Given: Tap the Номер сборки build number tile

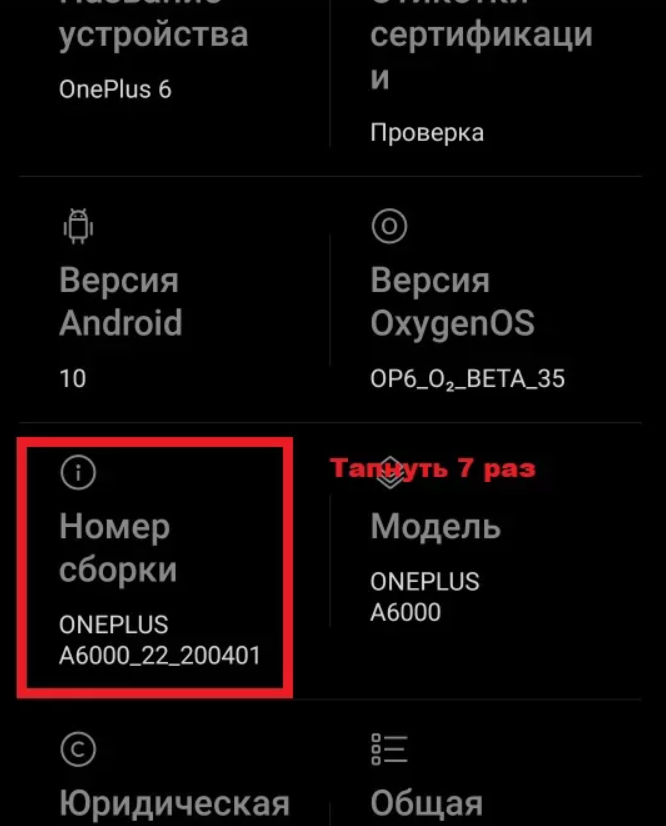Looking at the screenshot, I should pyautogui.click(x=155, y=567).
